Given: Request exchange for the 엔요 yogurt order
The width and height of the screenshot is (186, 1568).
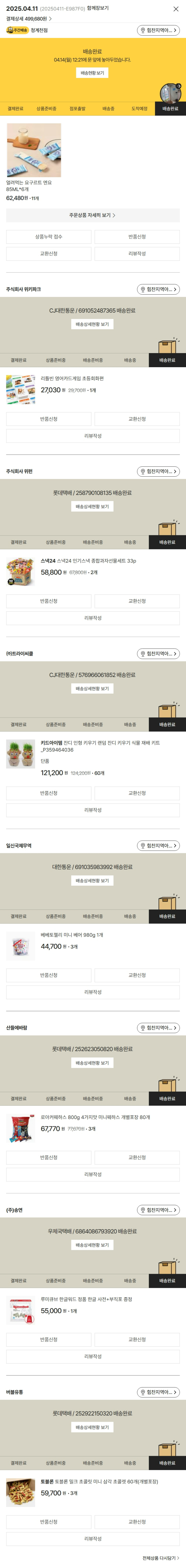Looking at the screenshot, I should [49, 254].
